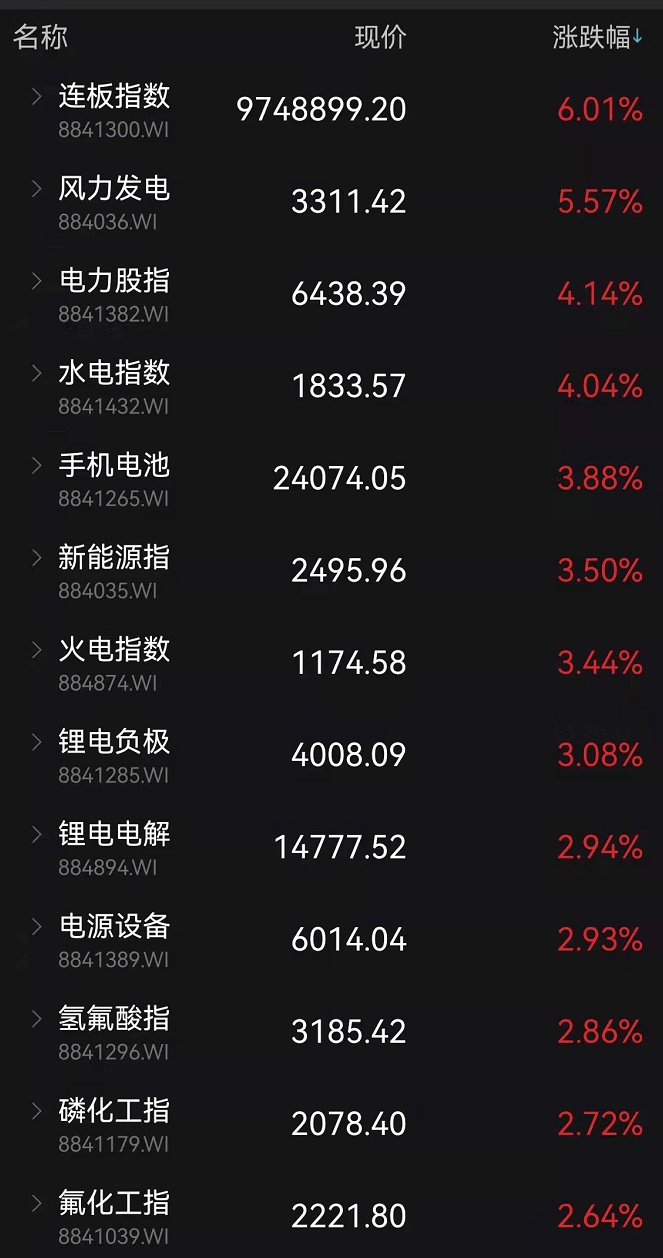Open the 磷化工指 index row
The image size is (663, 1258).
point(331,1123)
